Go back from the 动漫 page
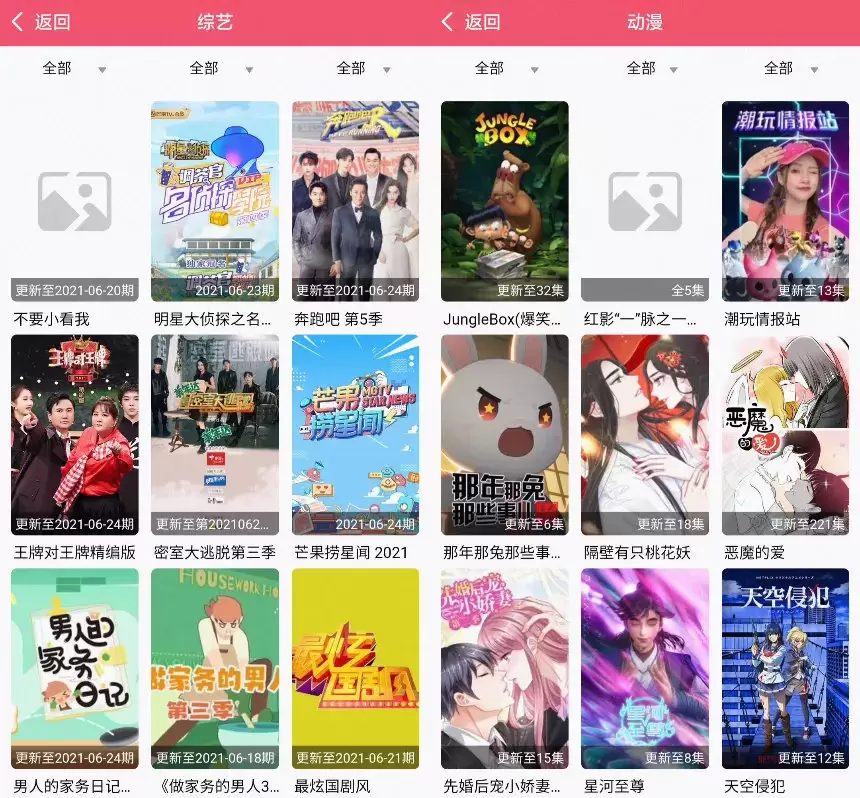Screen dimensions: 860x798 click(x=472, y=22)
